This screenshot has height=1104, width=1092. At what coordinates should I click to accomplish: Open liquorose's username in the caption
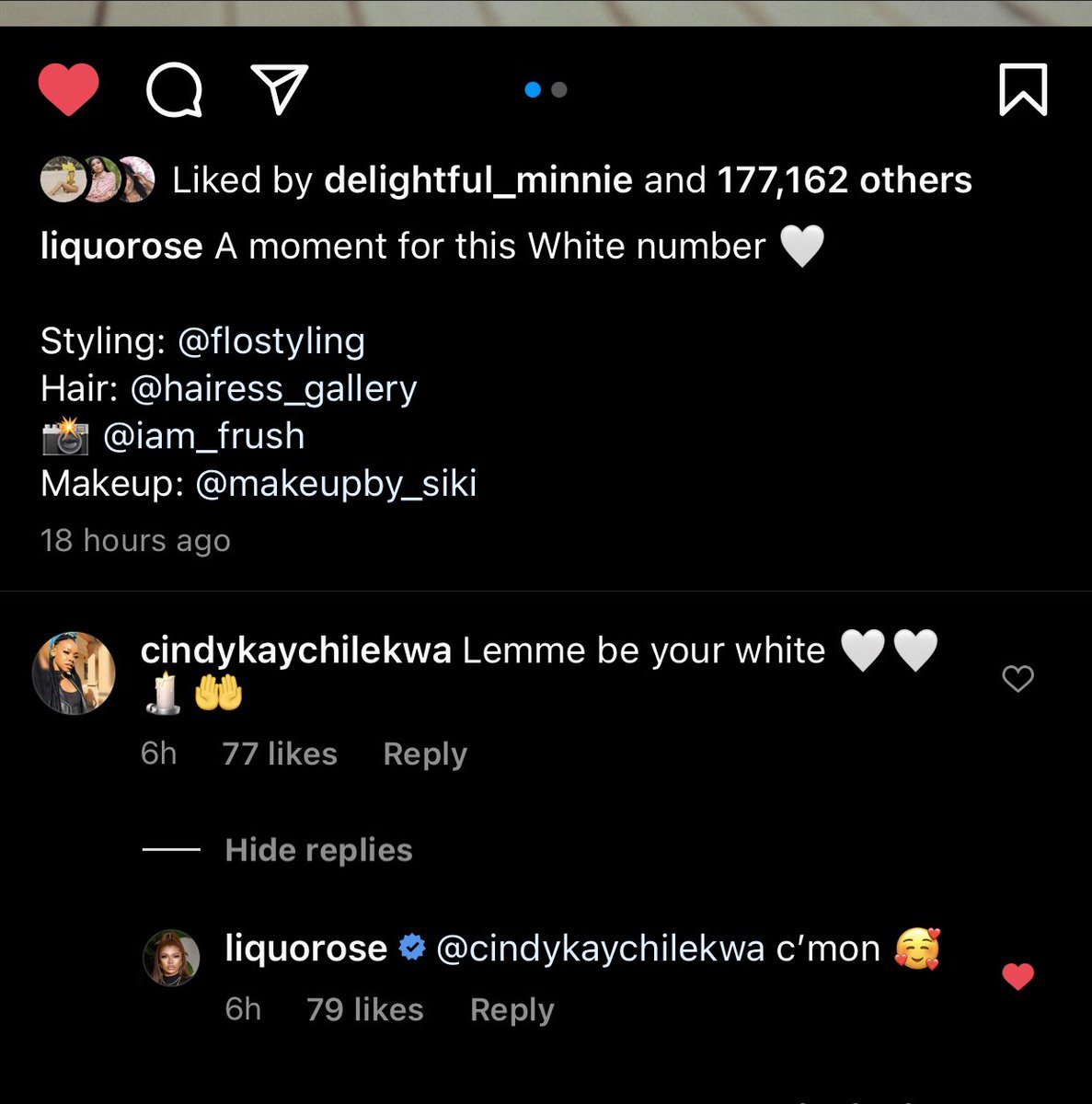point(121,247)
